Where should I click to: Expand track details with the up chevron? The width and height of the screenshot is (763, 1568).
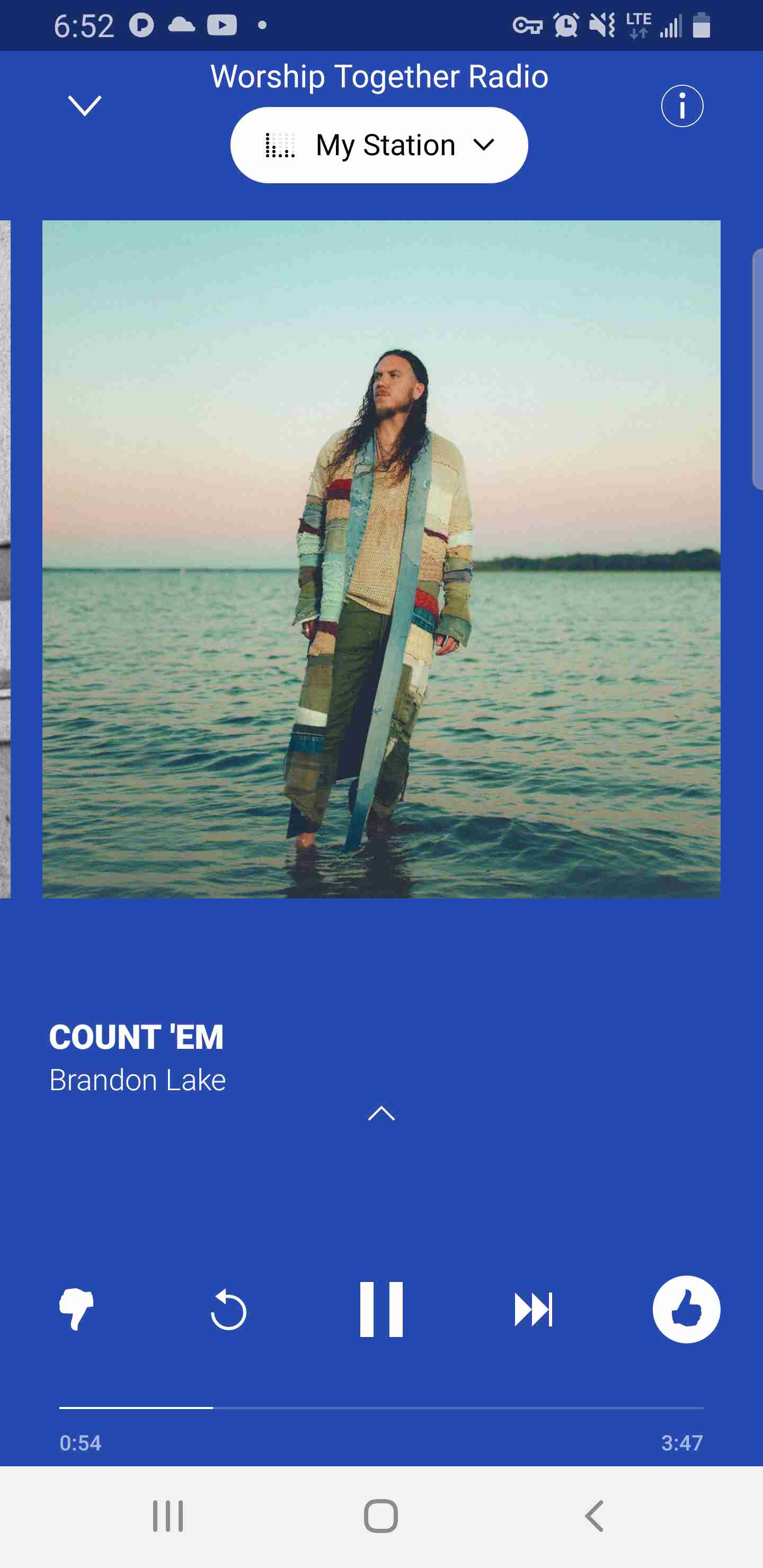point(381,1113)
